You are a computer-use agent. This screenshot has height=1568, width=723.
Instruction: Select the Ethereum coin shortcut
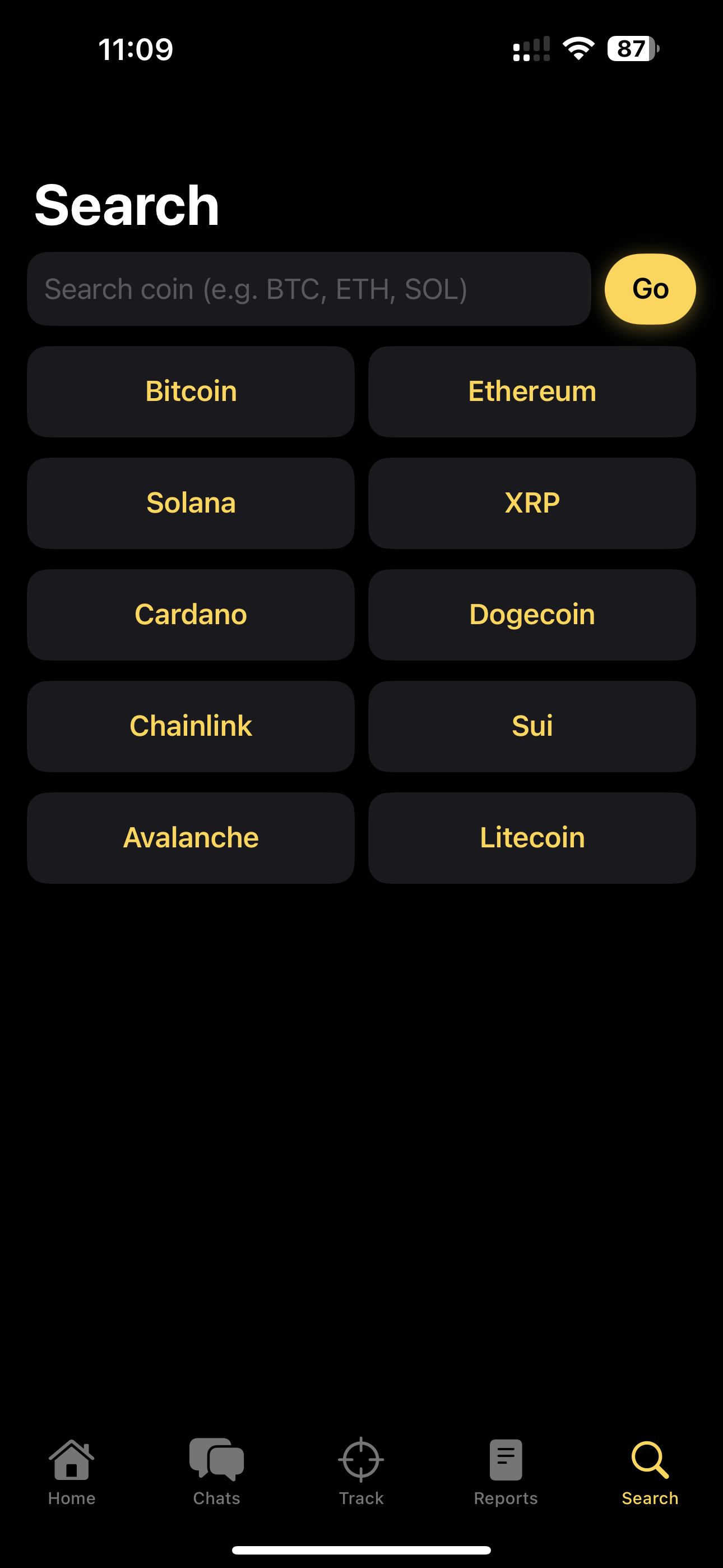(531, 391)
